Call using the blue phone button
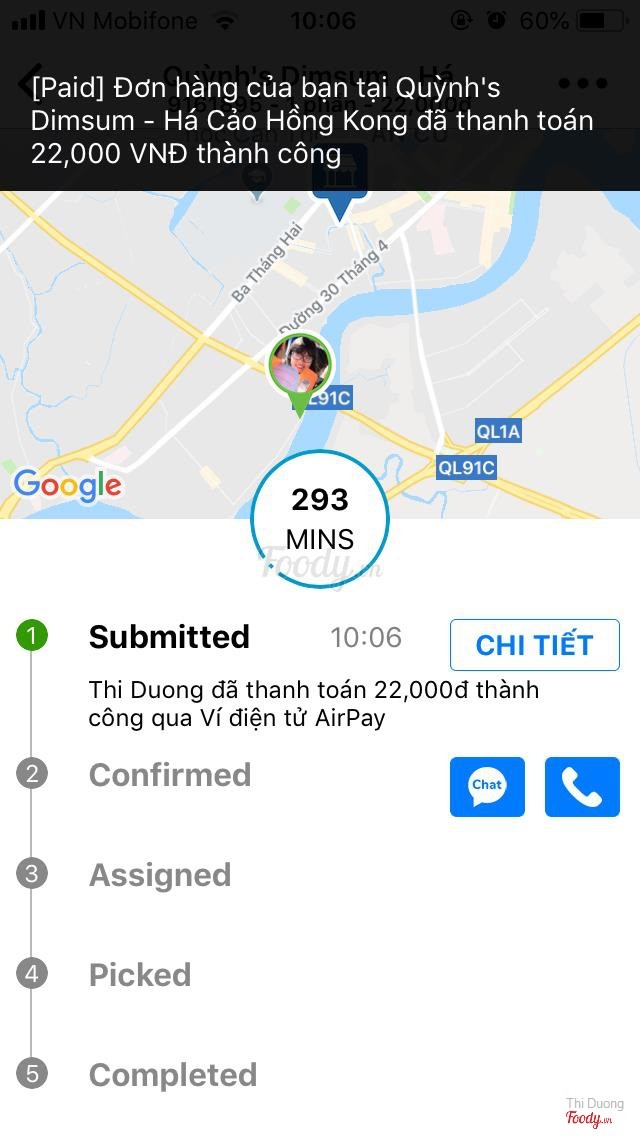This screenshot has width=640, height=1136. 582,787
